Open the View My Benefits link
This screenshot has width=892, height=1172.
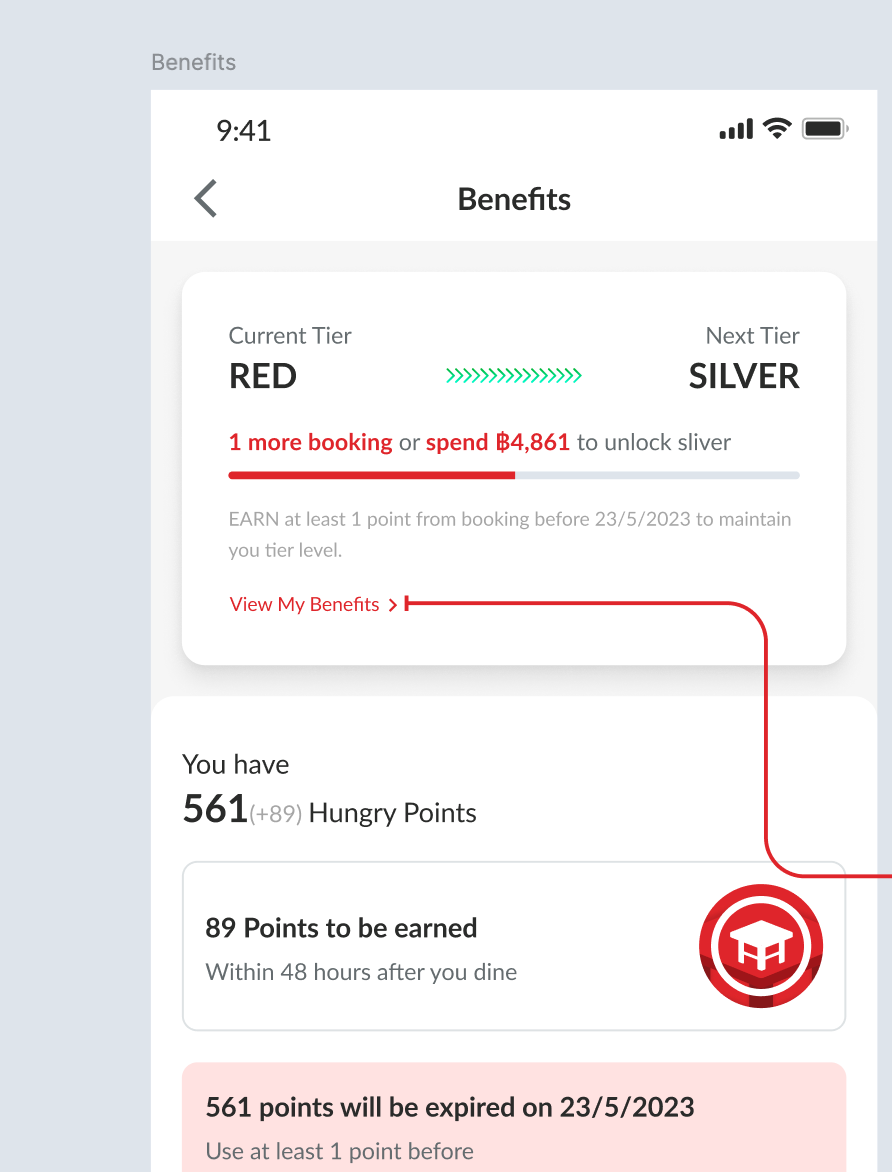click(x=312, y=604)
